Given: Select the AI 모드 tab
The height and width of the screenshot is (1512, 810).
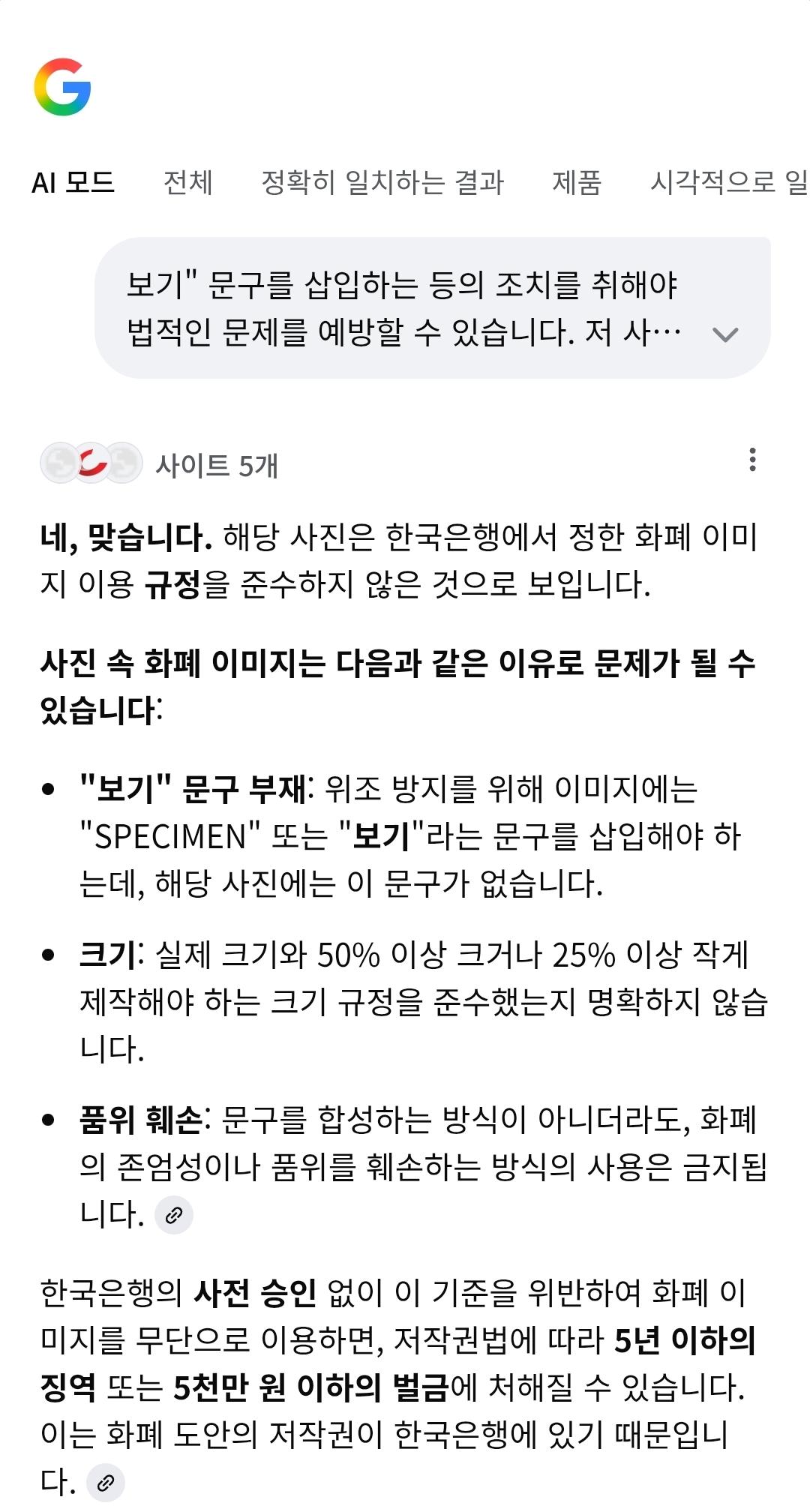Looking at the screenshot, I should (x=73, y=182).
